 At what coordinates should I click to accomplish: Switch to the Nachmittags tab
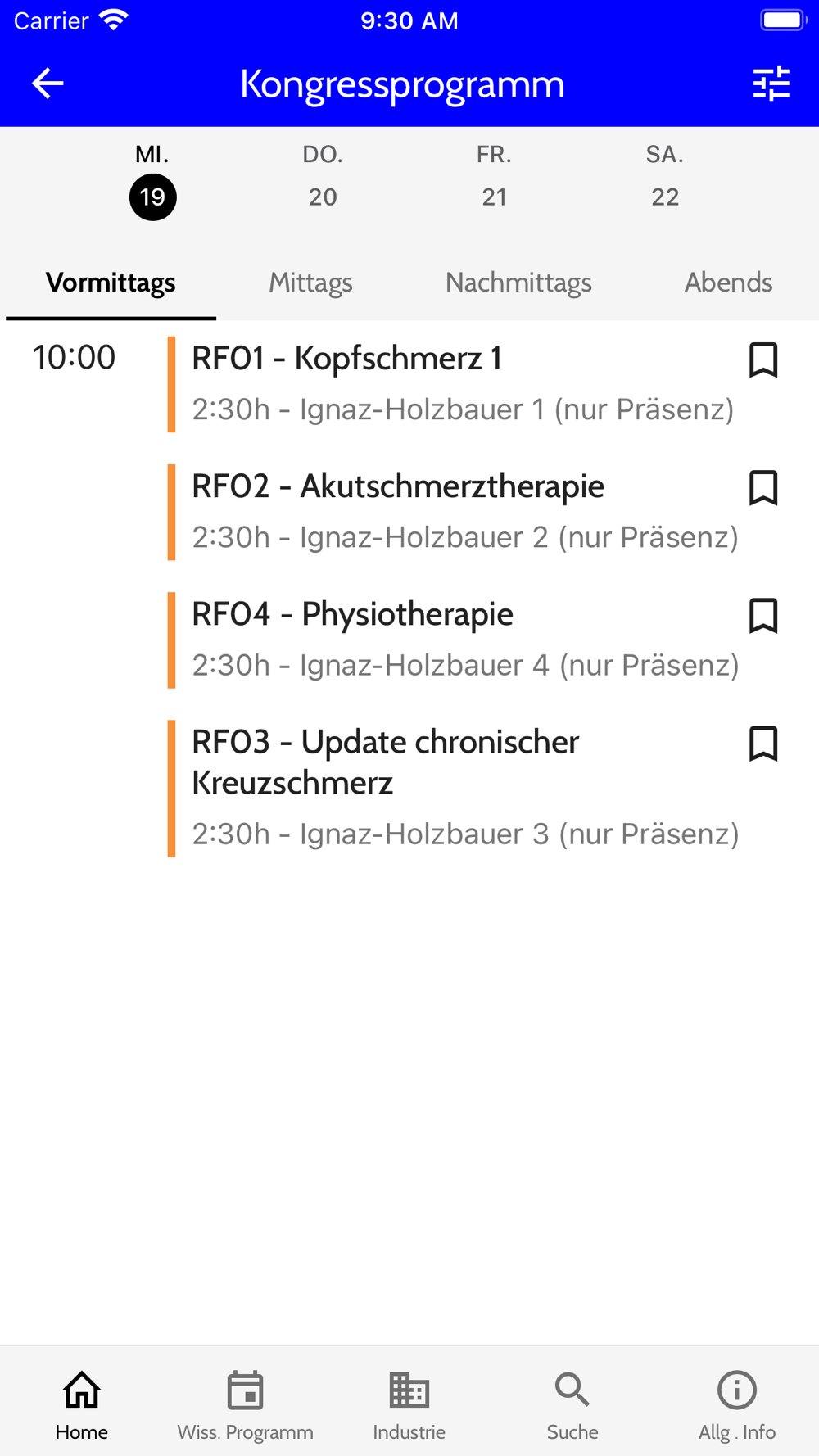click(518, 283)
